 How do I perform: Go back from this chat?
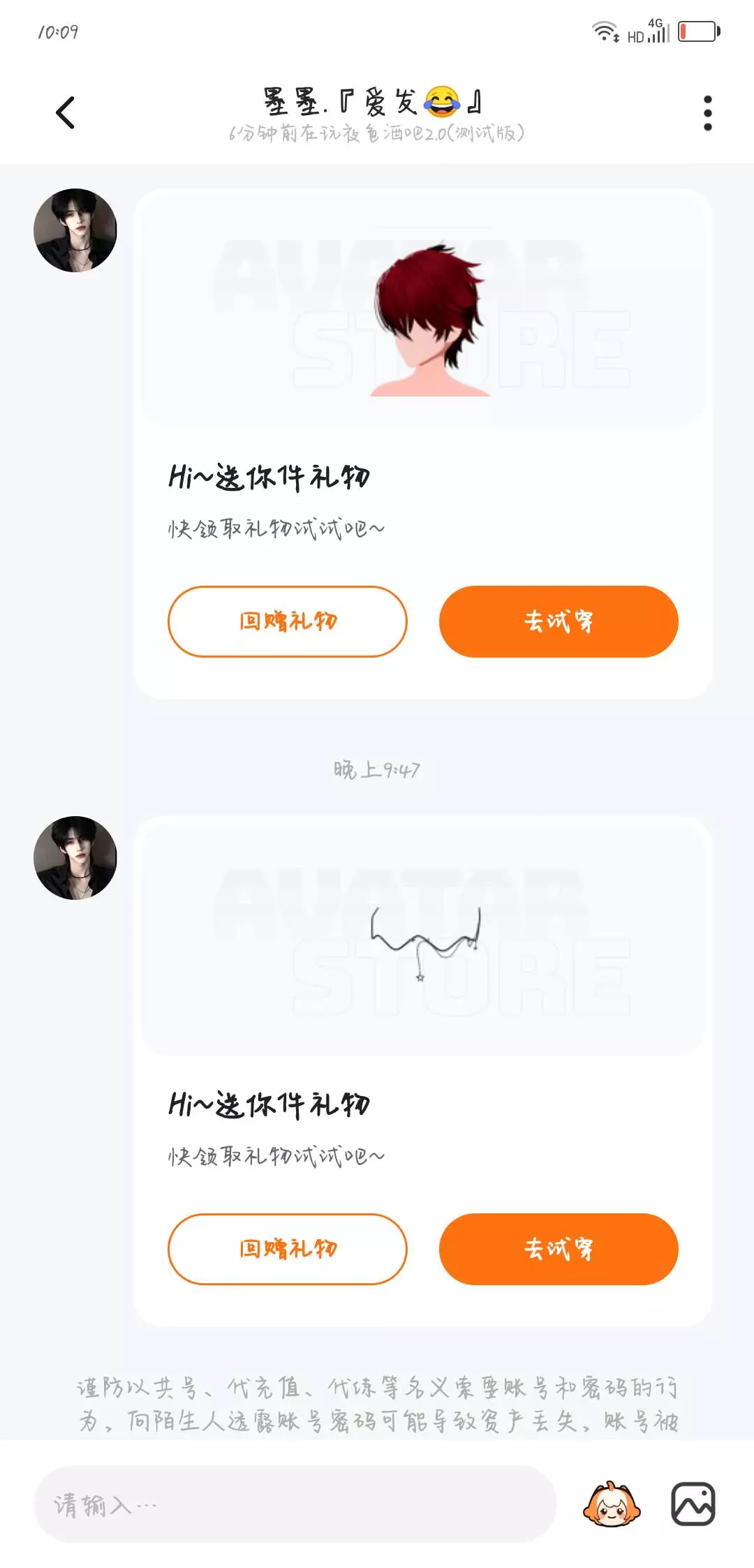click(65, 113)
